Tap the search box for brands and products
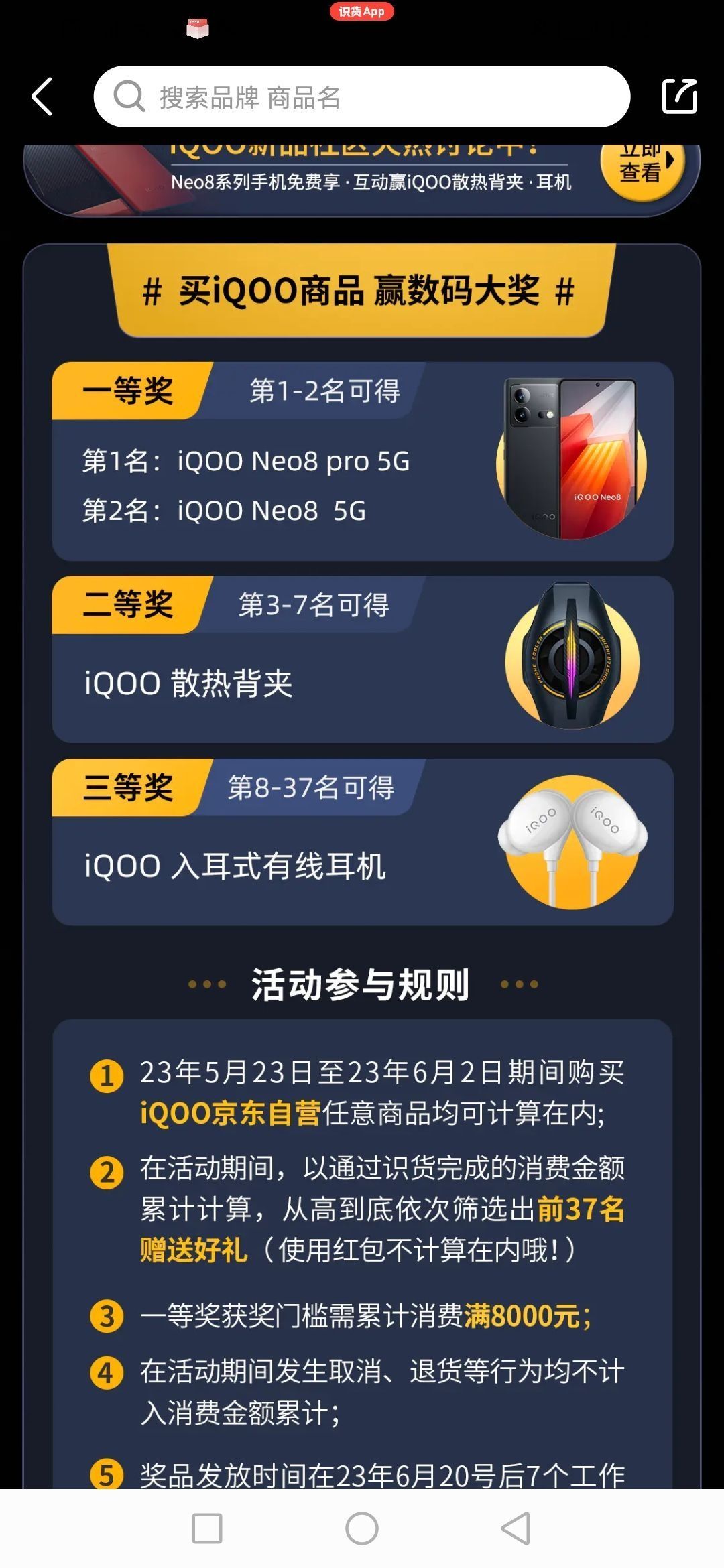 click(362, 96)
